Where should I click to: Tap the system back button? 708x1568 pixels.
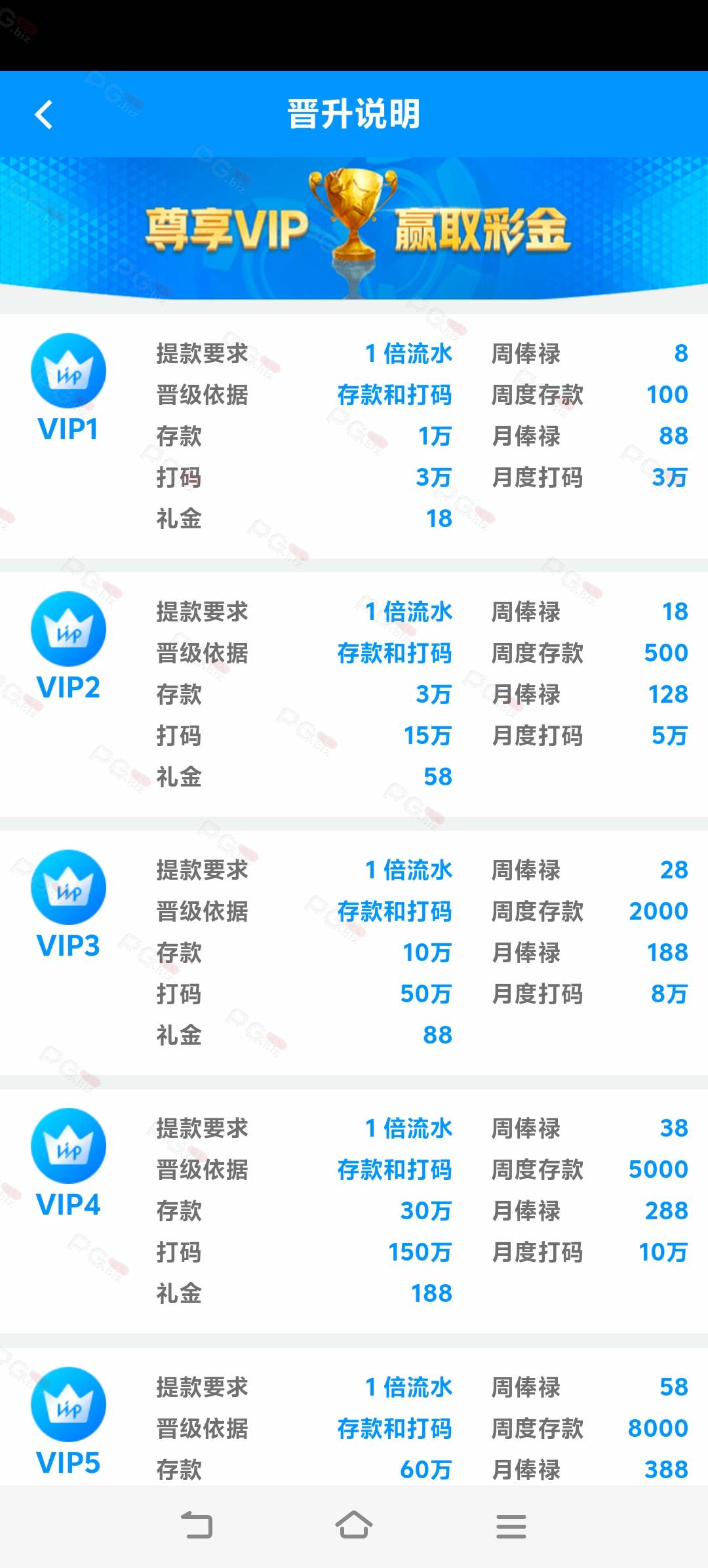(197, 1525)
